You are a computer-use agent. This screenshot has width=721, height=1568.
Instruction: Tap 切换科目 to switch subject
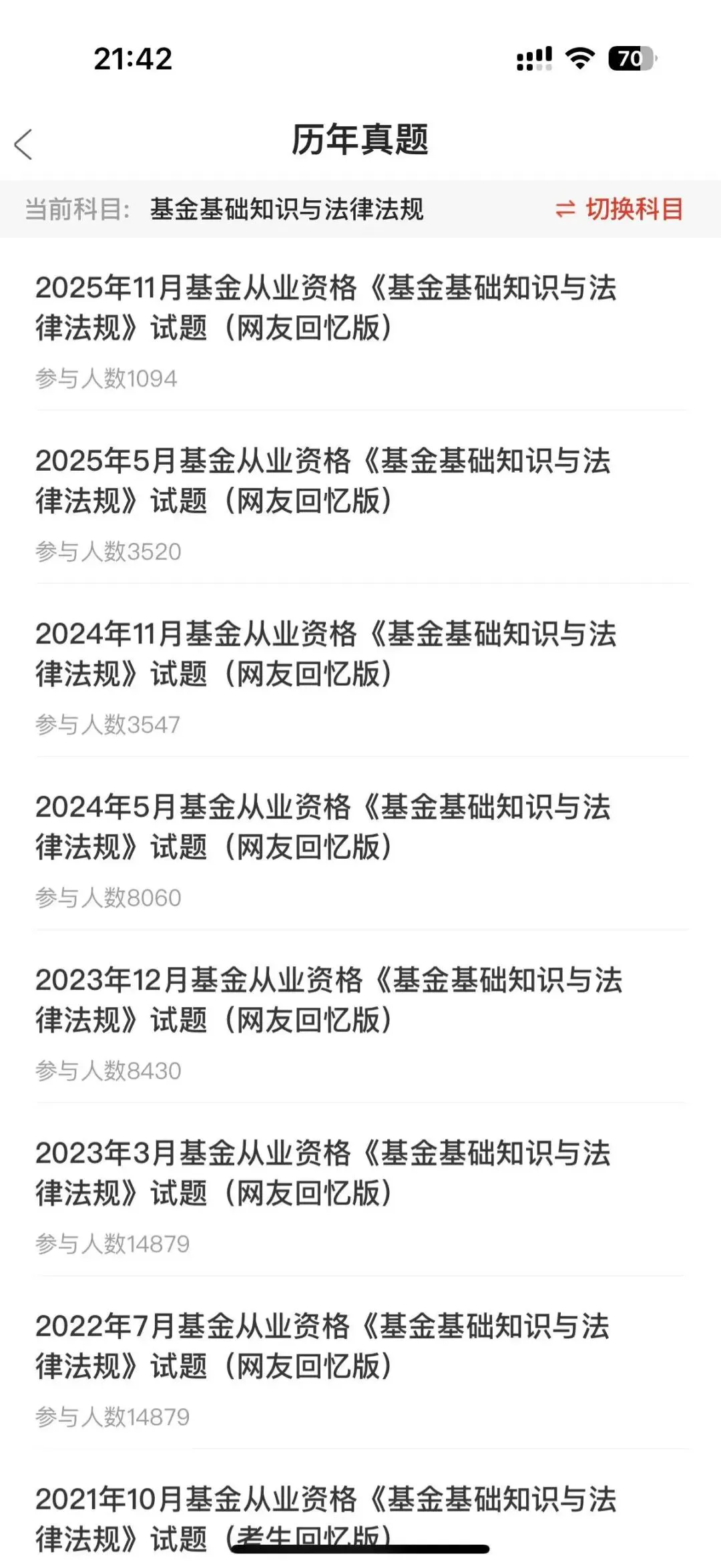click(620, 210)
